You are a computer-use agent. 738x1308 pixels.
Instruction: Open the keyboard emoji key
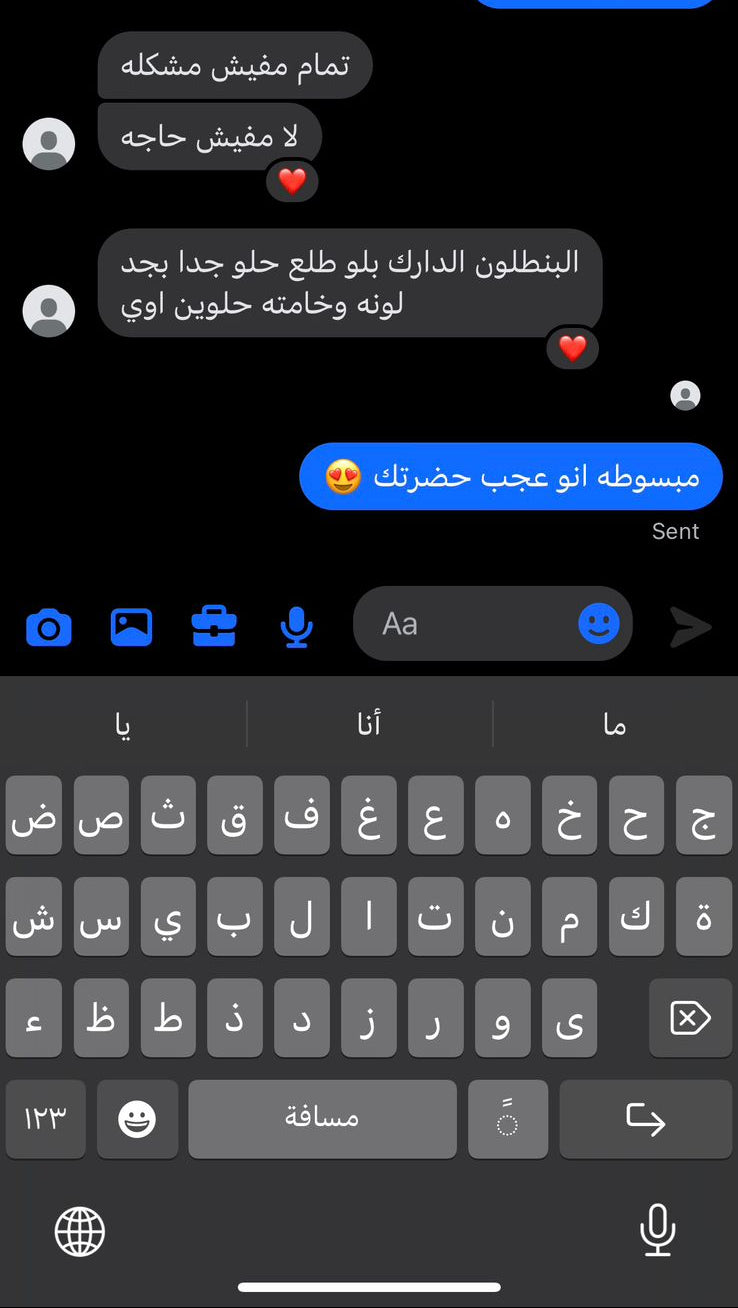point(137,1119)
